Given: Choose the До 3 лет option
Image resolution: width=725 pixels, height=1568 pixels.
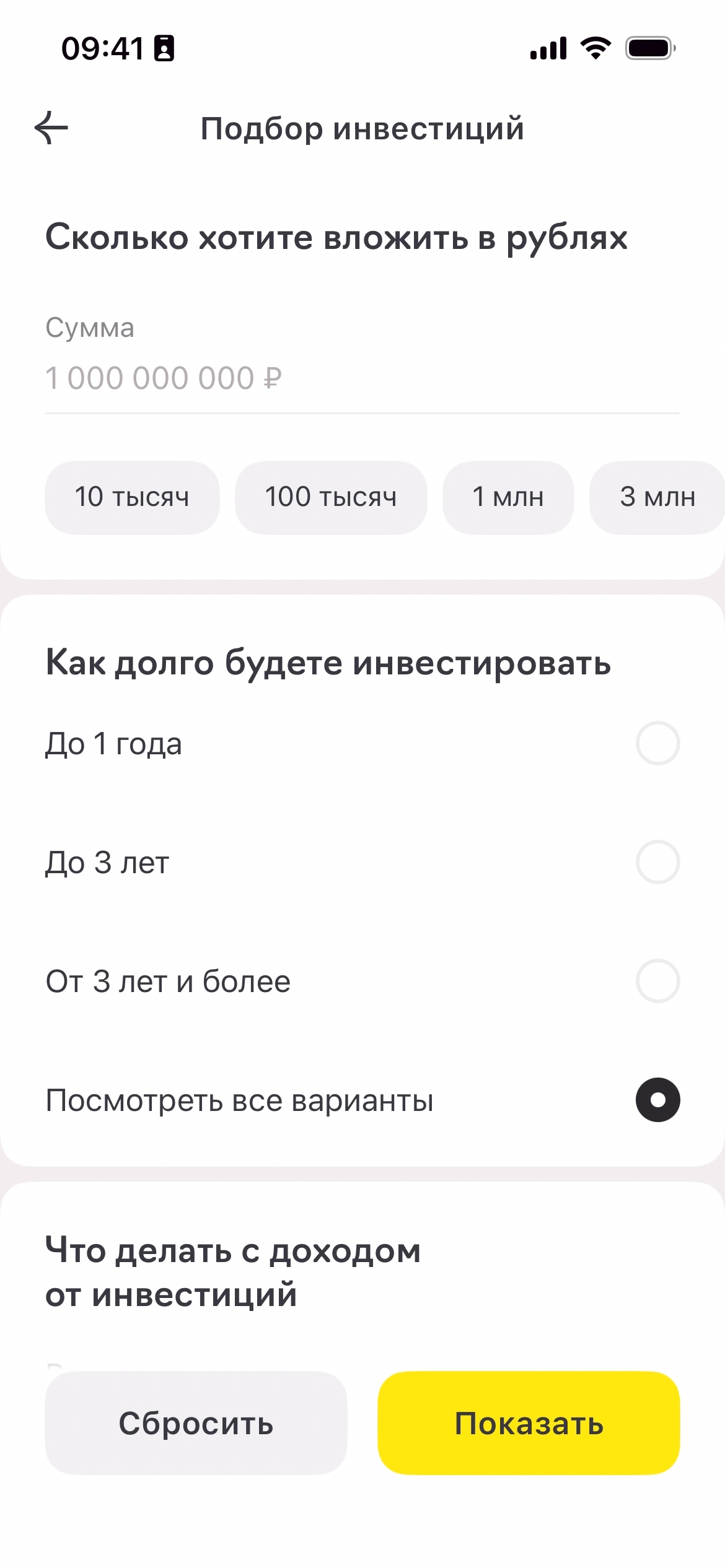Looking at the screenshot, I should tap(657, 862).
